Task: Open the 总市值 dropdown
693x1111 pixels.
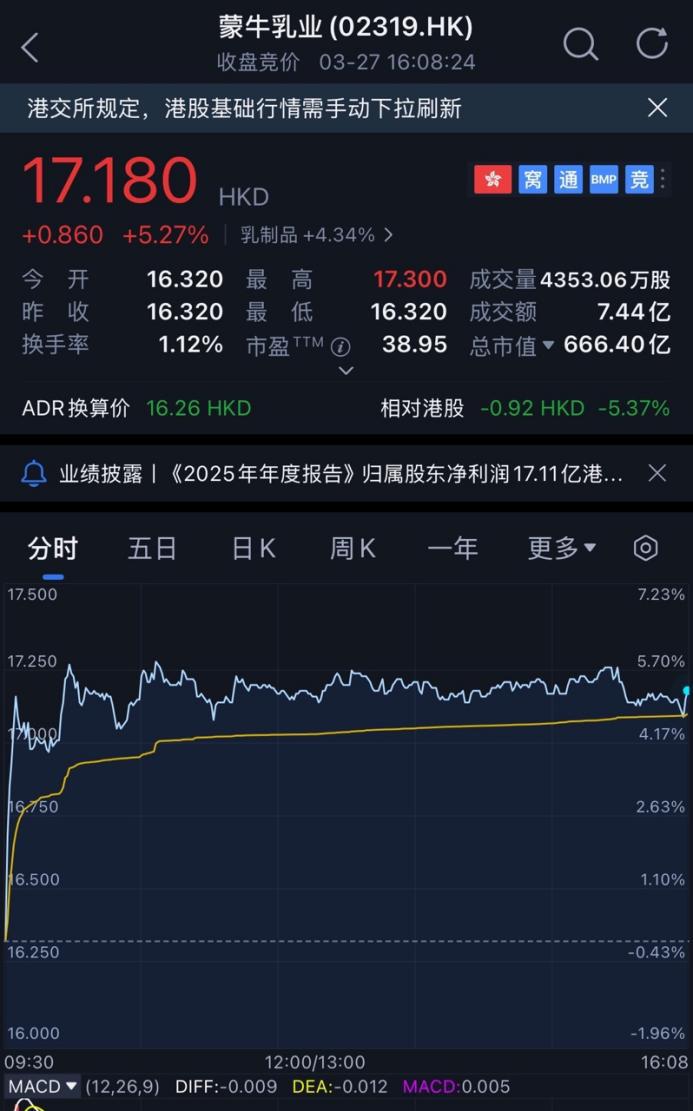Action: point(548,346)
